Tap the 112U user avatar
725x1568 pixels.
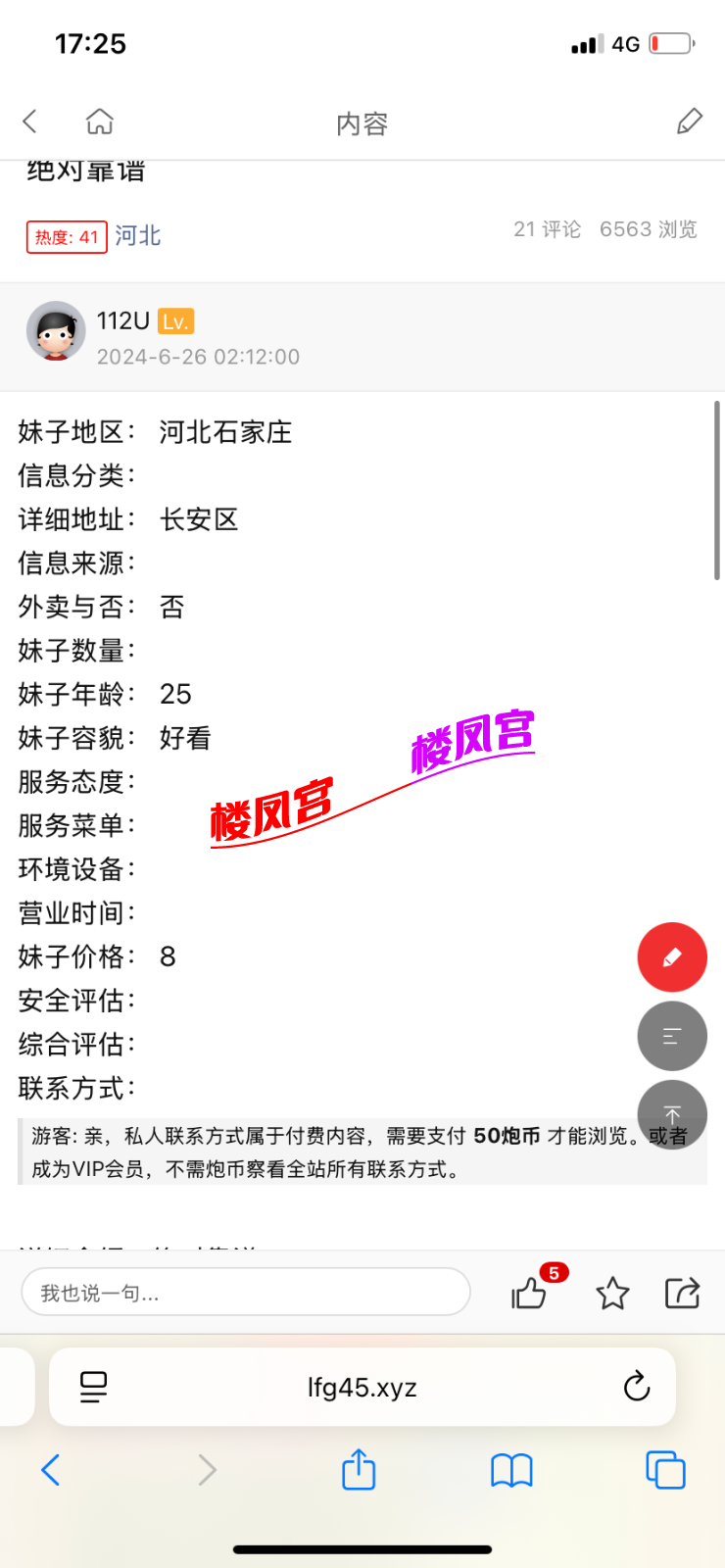(x=56, y=330)
